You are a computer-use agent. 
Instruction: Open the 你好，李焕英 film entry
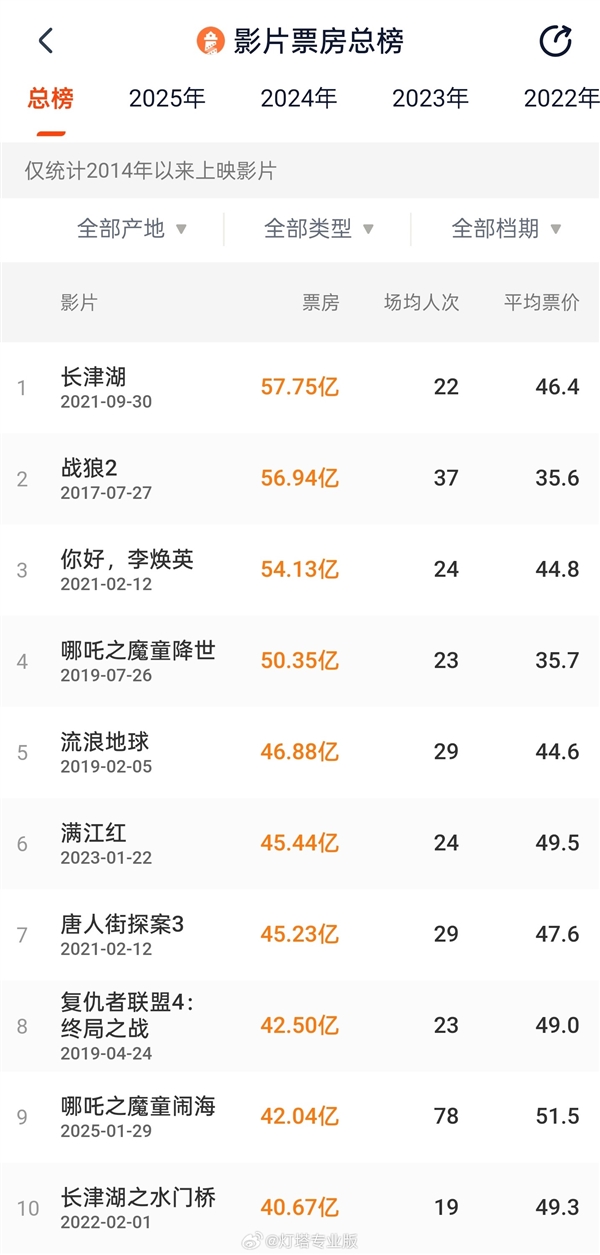pos(127,568)
